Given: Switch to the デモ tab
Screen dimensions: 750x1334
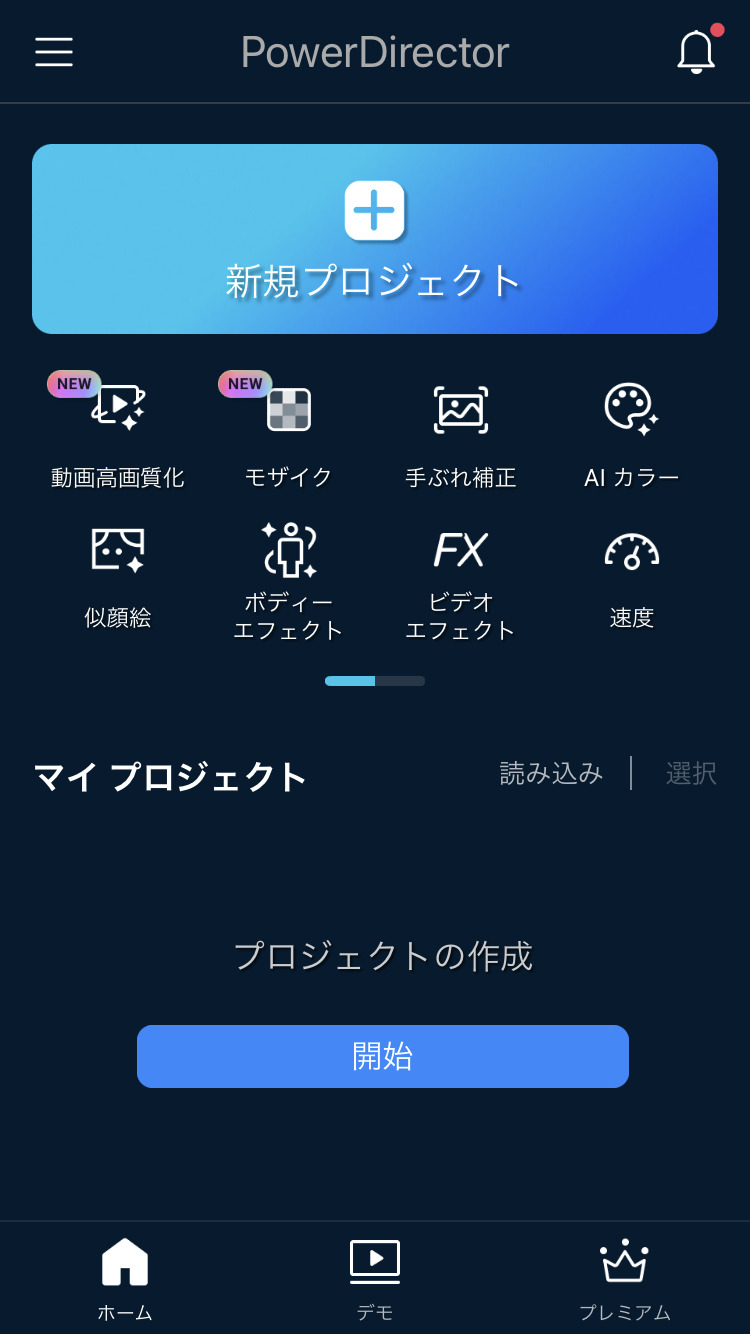Looking at the screenshot, I should point(375,1278).
